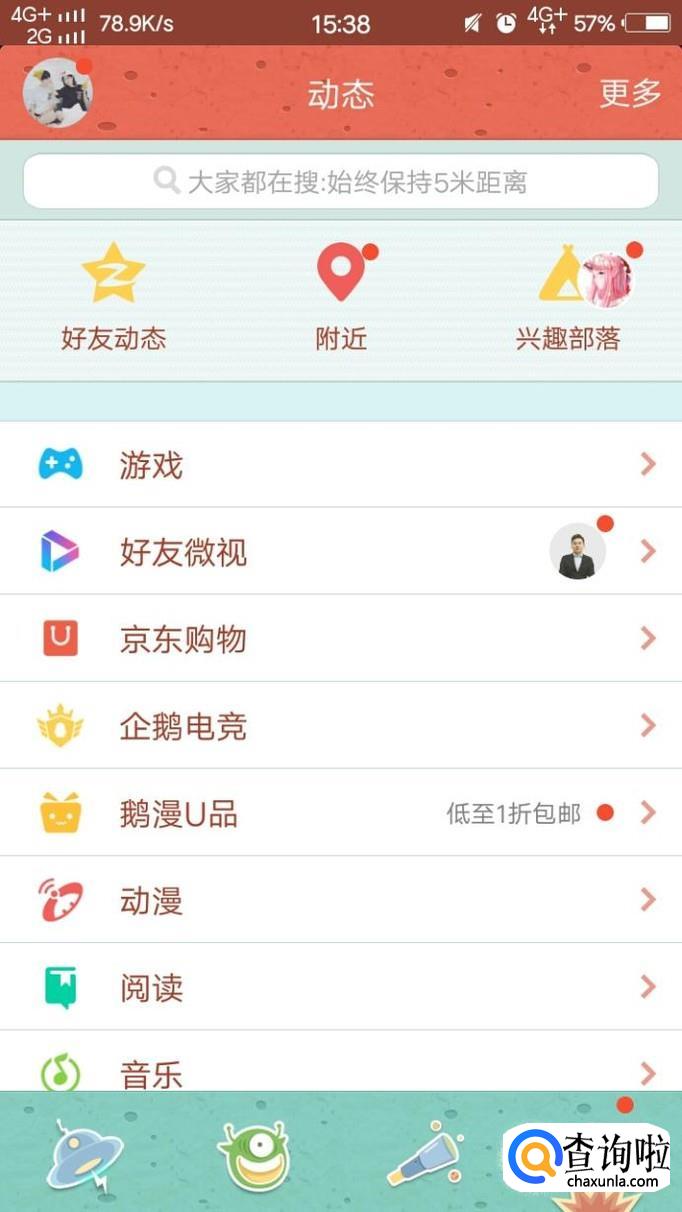Switch to the telescope tab

(424, 1157)
